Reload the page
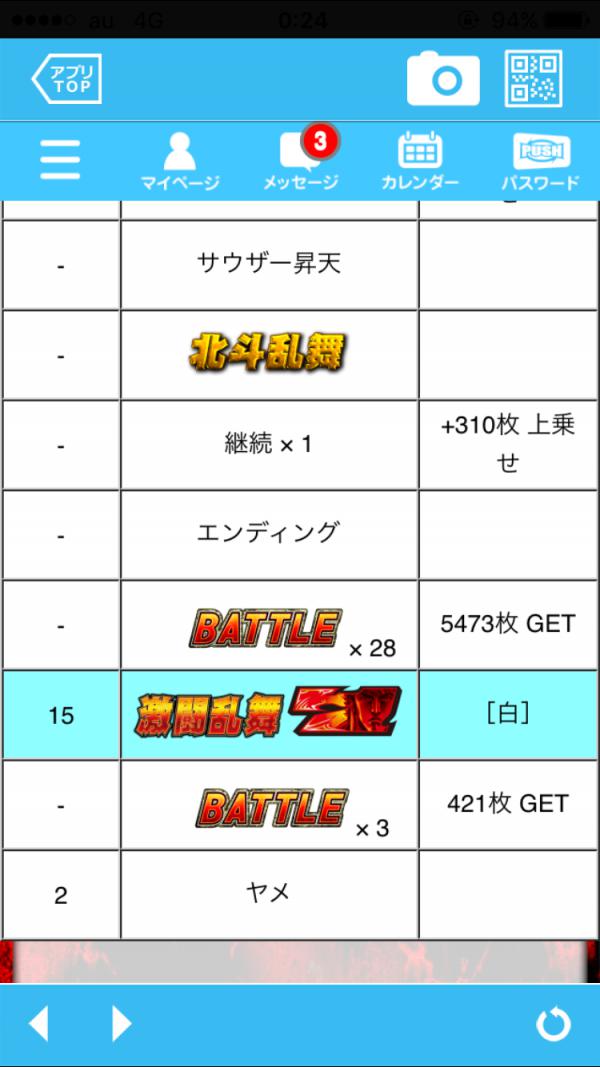This screenshot has width=600, height=1067. click(553, 1024)
